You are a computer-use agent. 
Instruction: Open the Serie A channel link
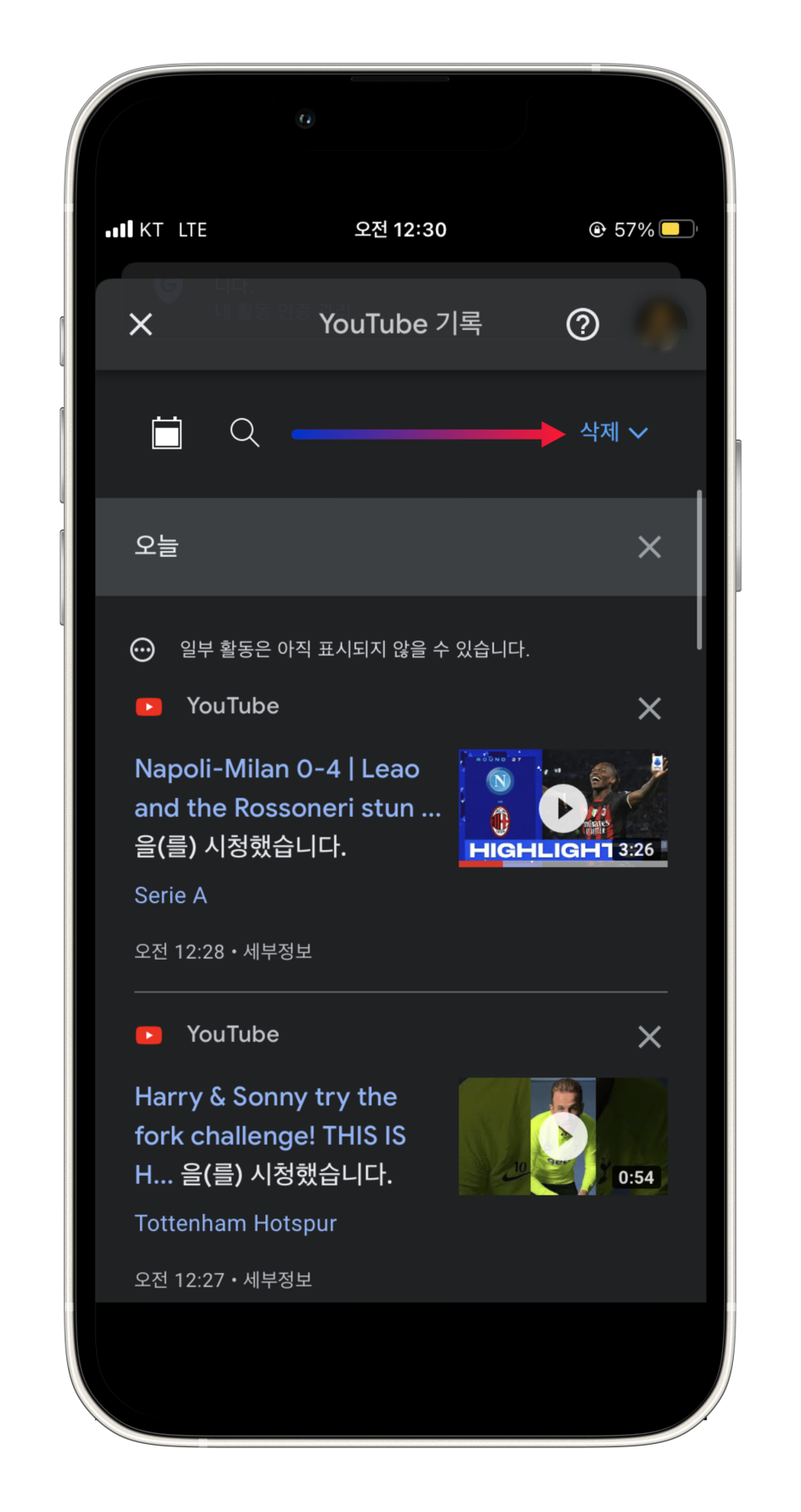tap(171, 896)
